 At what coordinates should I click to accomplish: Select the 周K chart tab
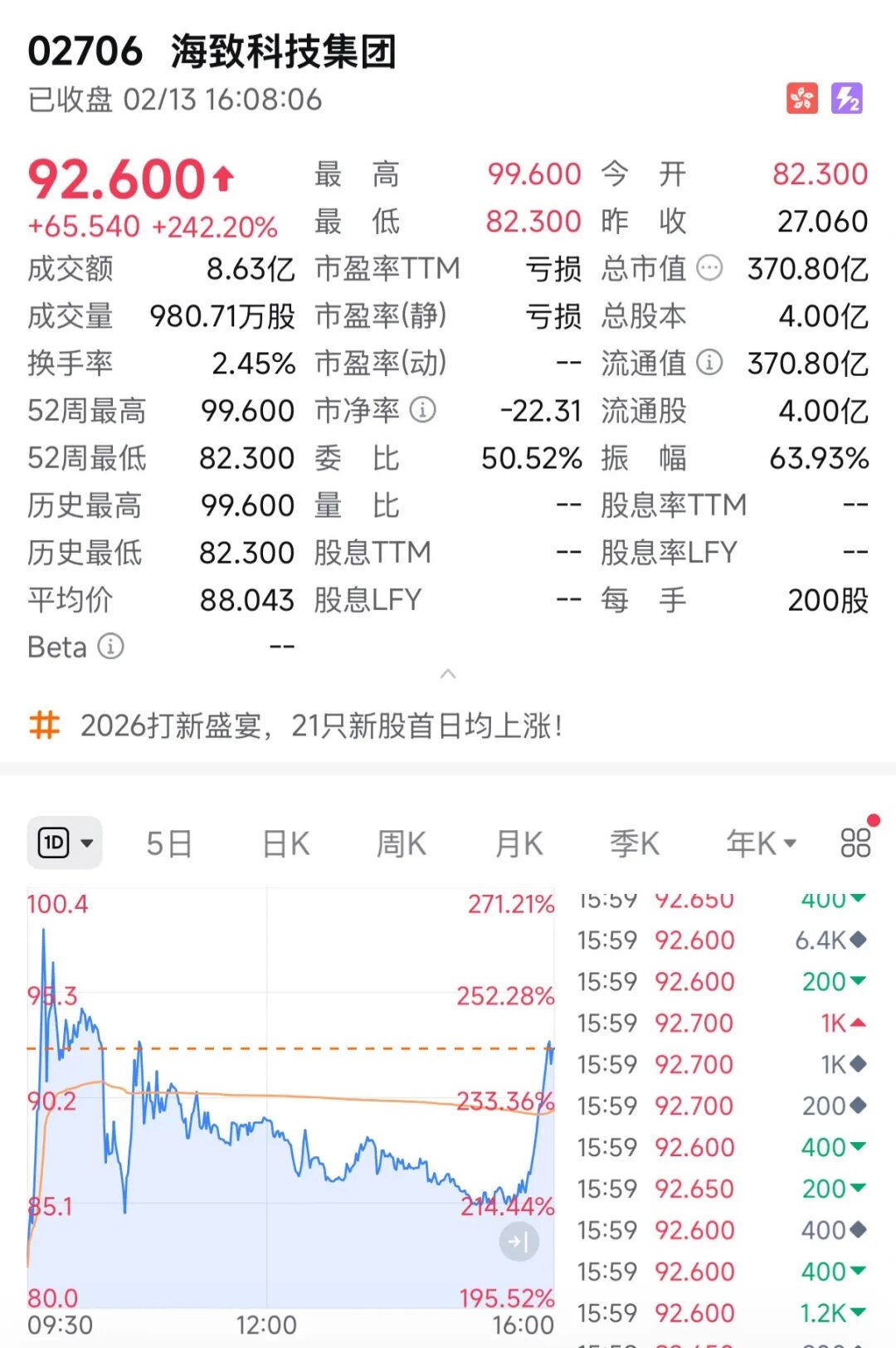click(x=402, y=844)
